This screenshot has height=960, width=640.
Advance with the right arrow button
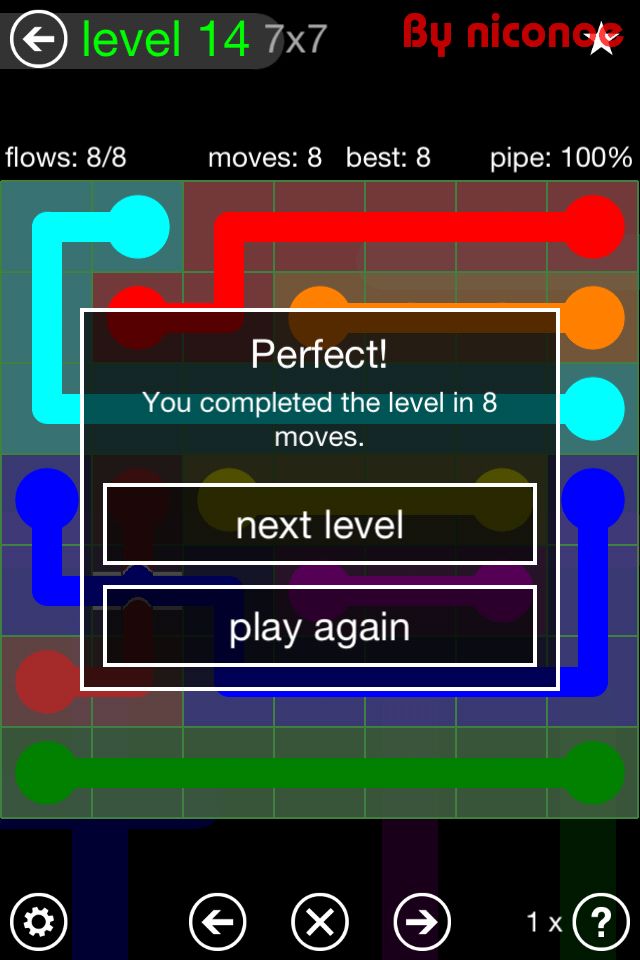[422, 921]
